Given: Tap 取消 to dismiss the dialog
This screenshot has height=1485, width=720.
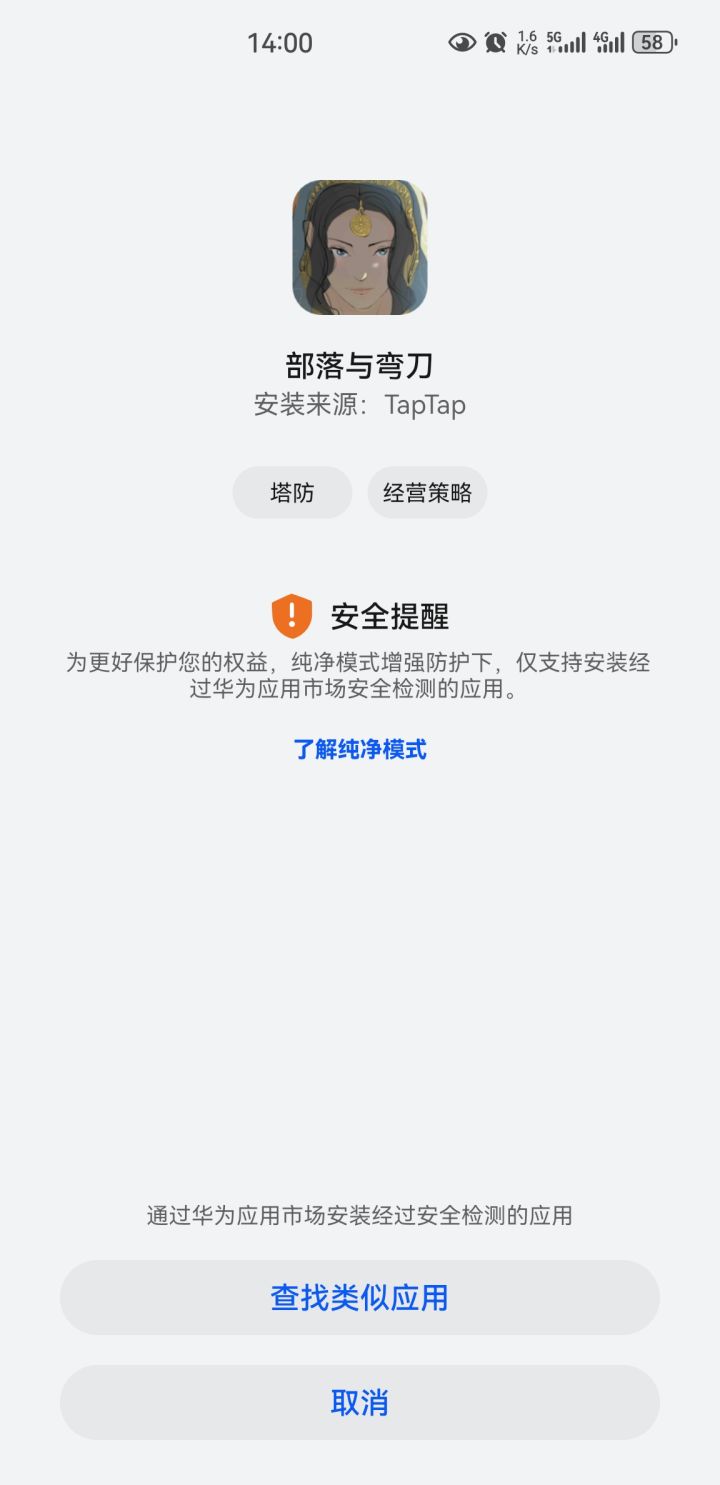Looking at the screenshot, I should click(x=360, y=1403).
